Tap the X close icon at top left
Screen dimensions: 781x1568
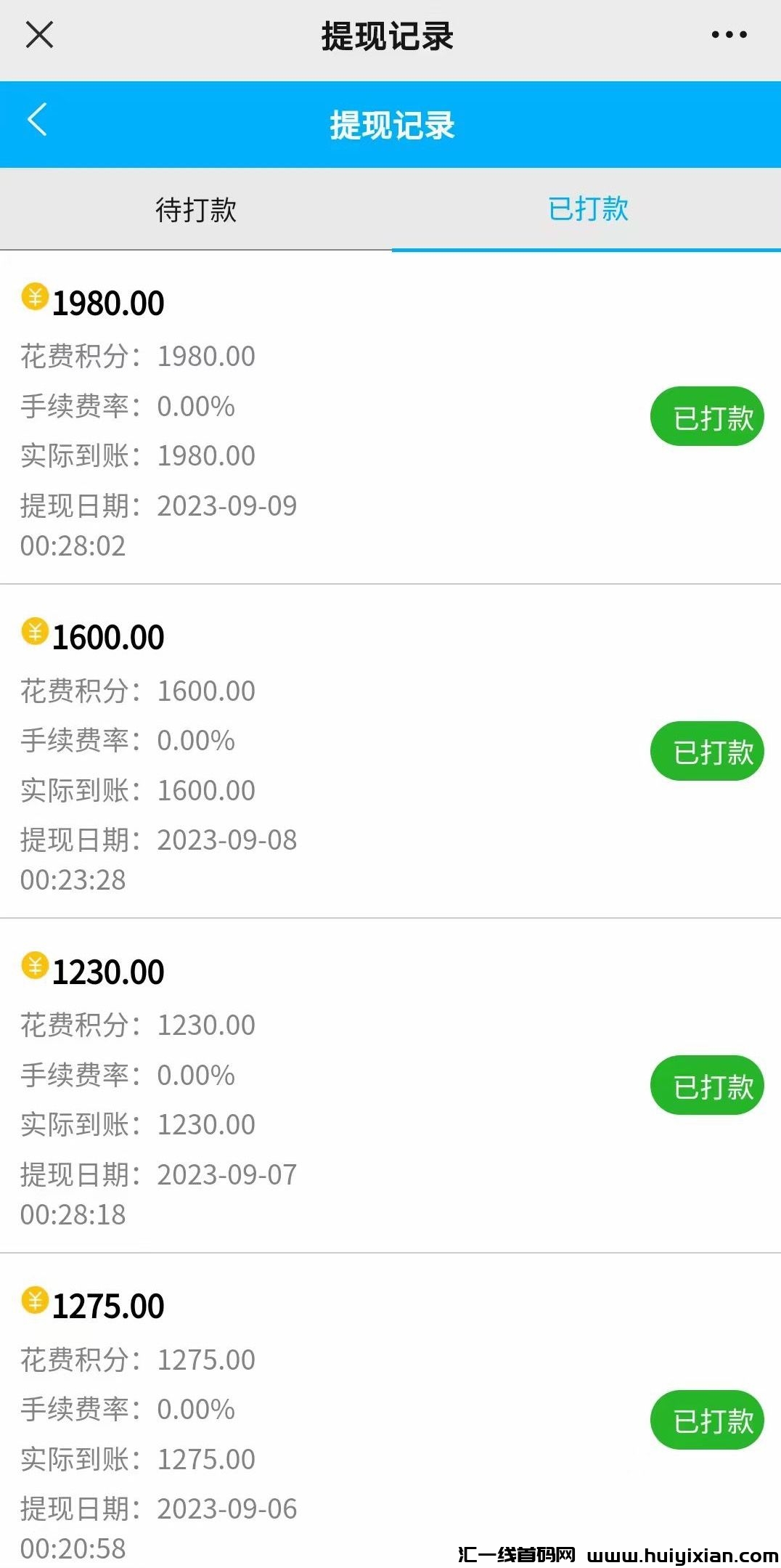pyautogui.click(x=38, y=34)
